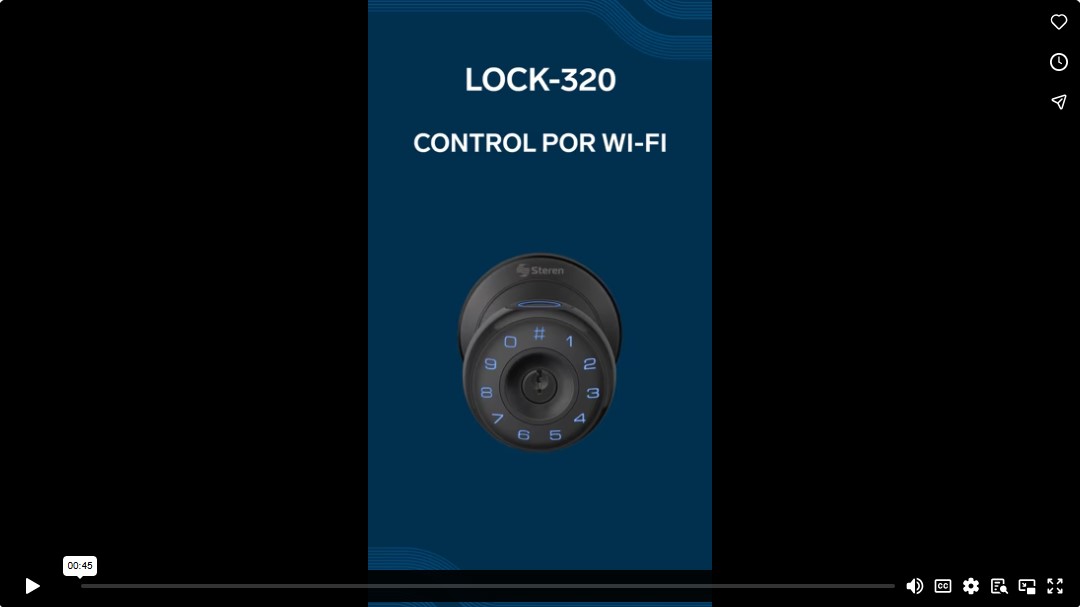Mute the video volume
1080x607 pixels.
[x=914, y=586]
